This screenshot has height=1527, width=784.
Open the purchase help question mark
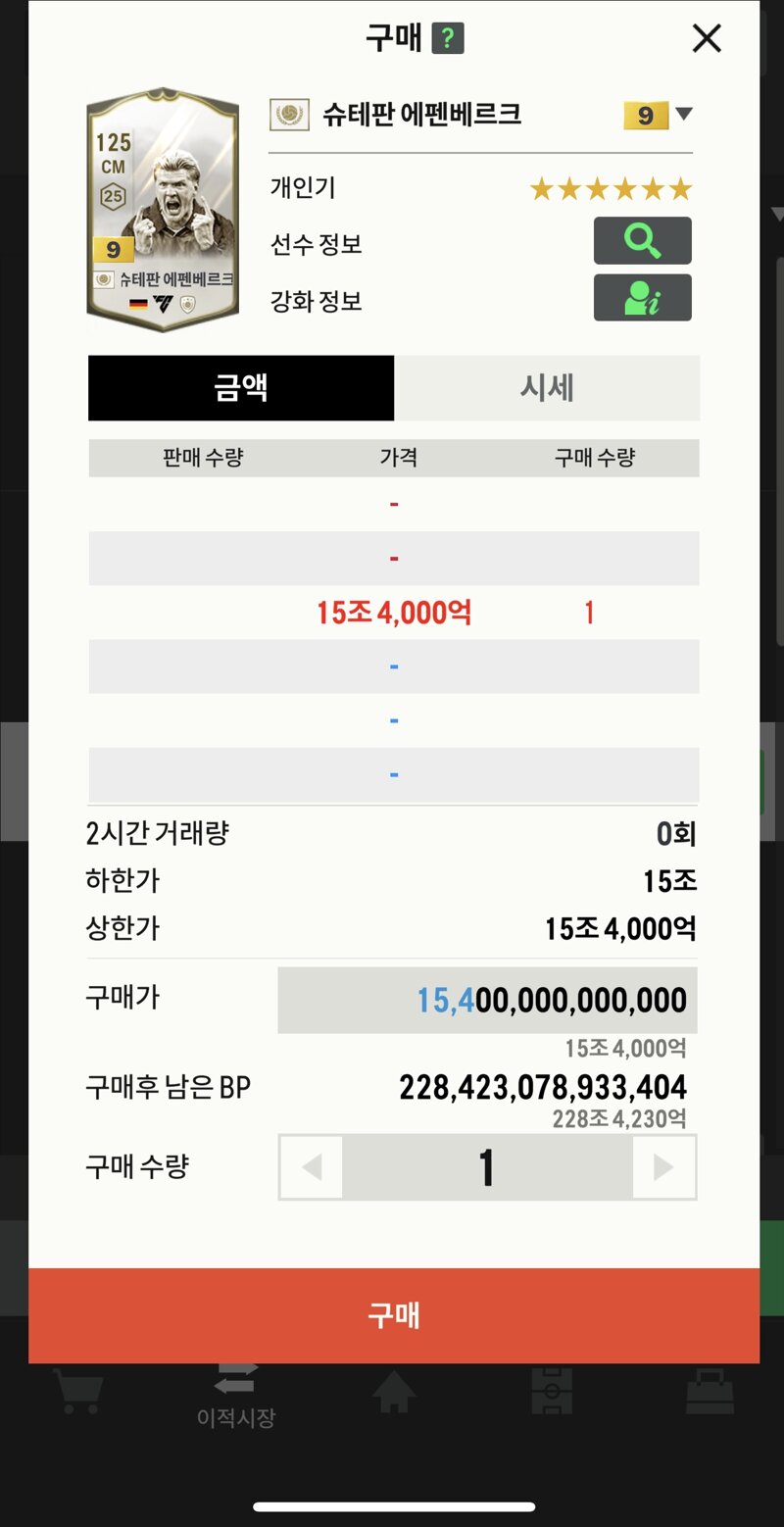(x=448, y=38)
